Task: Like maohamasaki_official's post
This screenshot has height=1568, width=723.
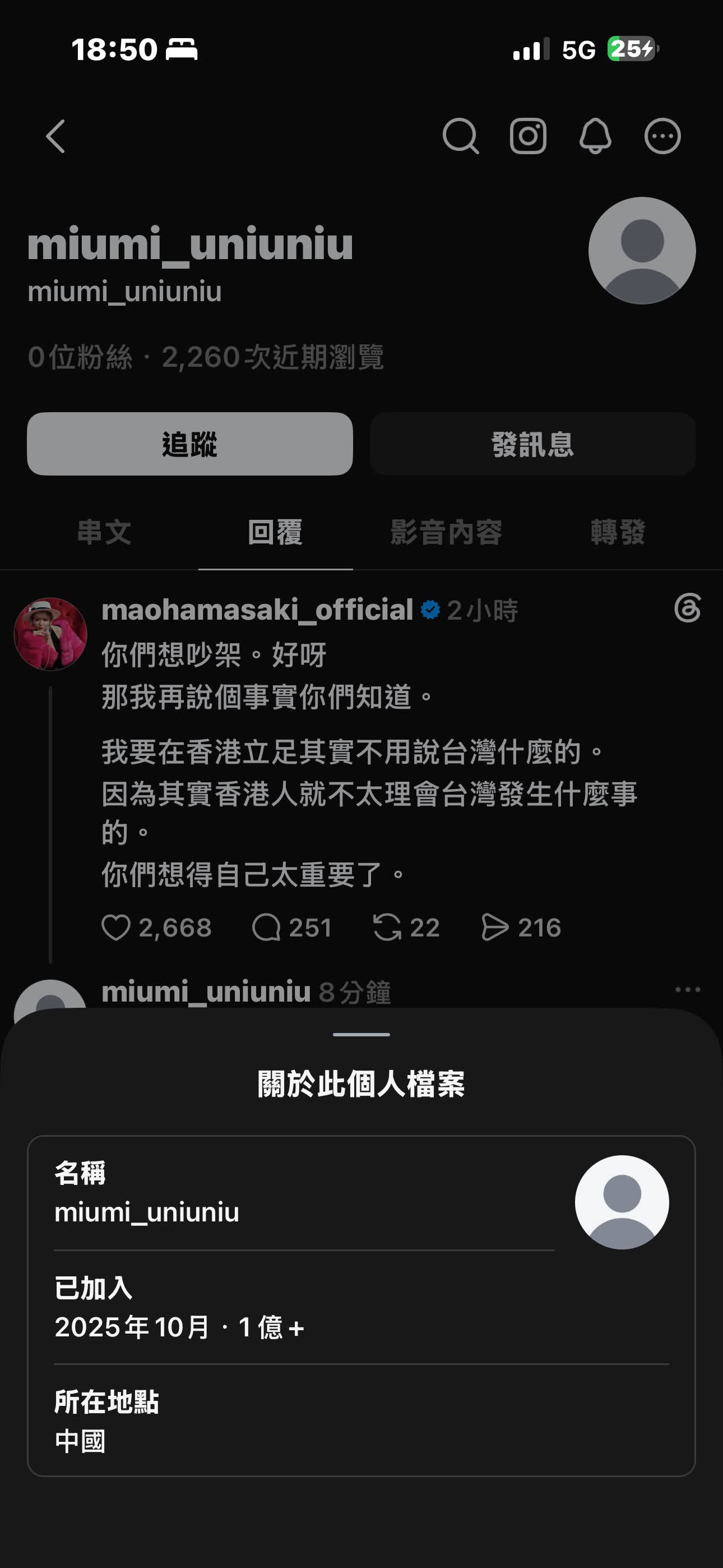Action: (x=156, y=928)
